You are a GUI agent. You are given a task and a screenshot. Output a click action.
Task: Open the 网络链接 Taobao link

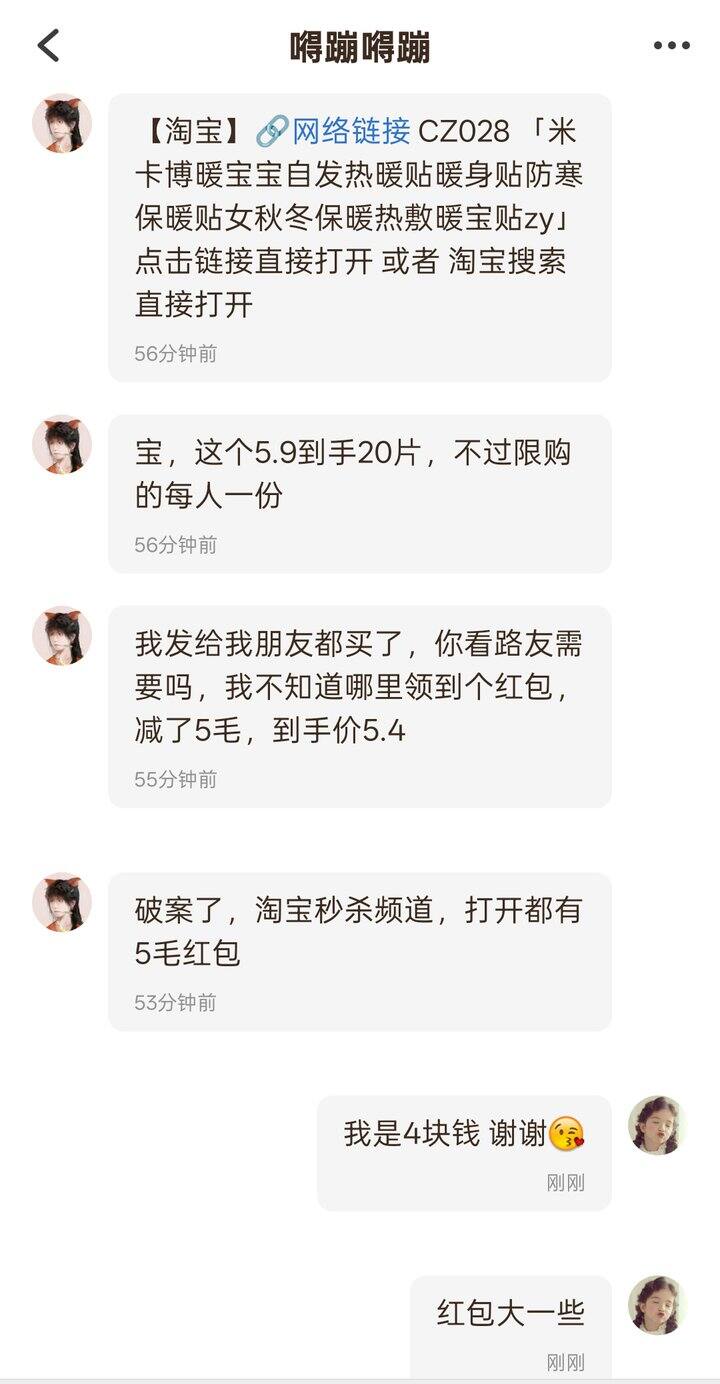tap(350, 131)
